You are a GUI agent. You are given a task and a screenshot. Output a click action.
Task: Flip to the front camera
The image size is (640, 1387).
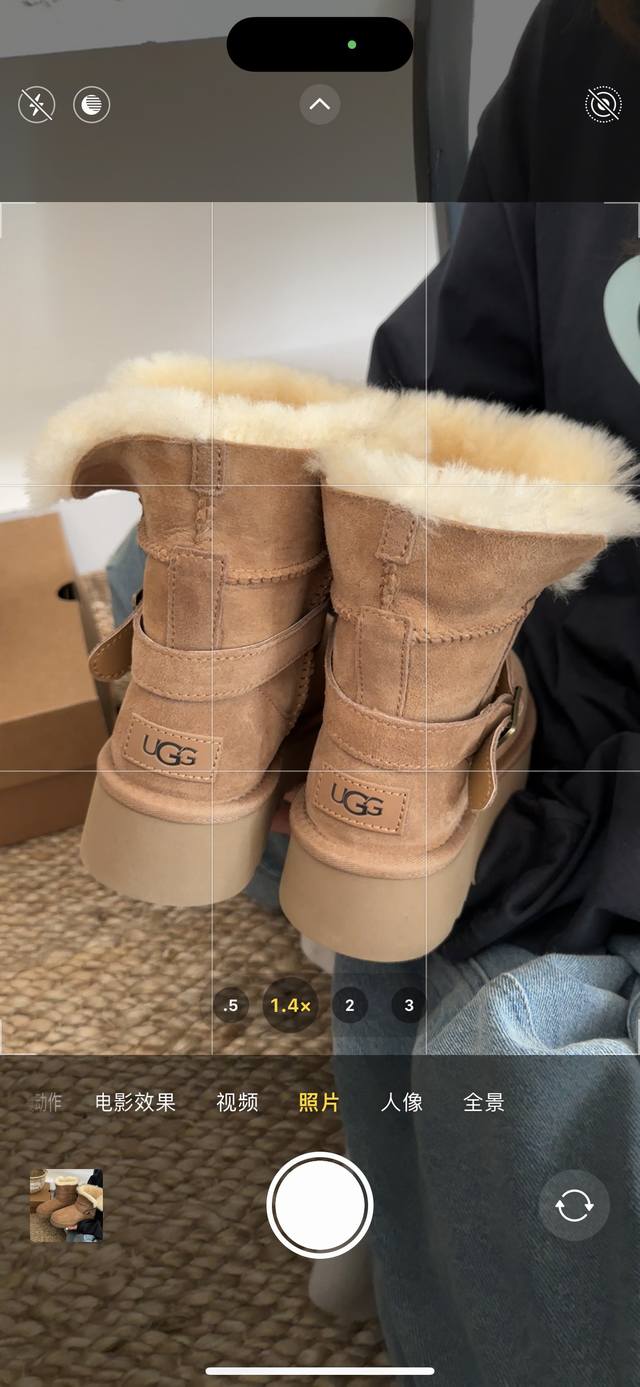coord(574,1205)
